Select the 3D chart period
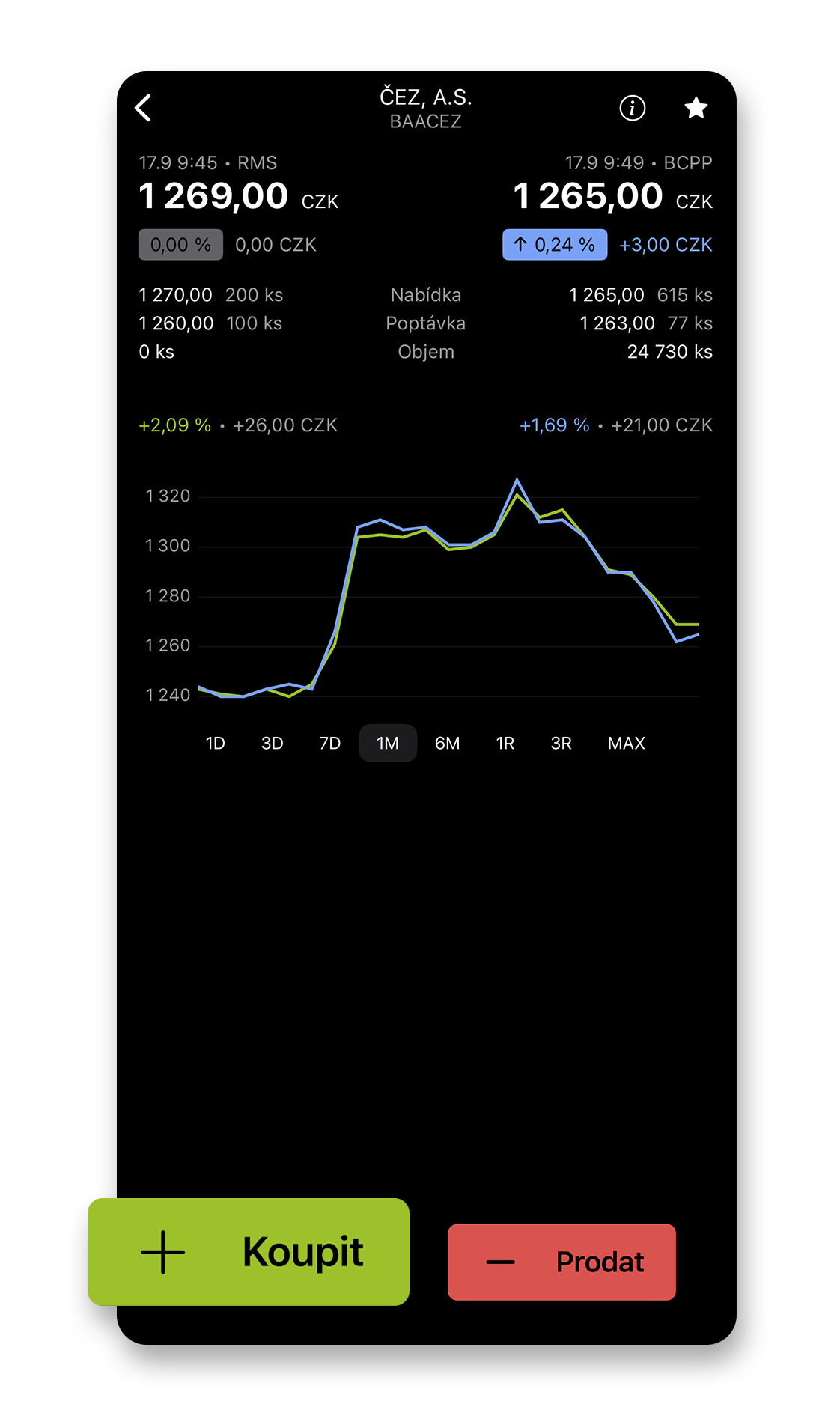 click(x=272, y=743)
